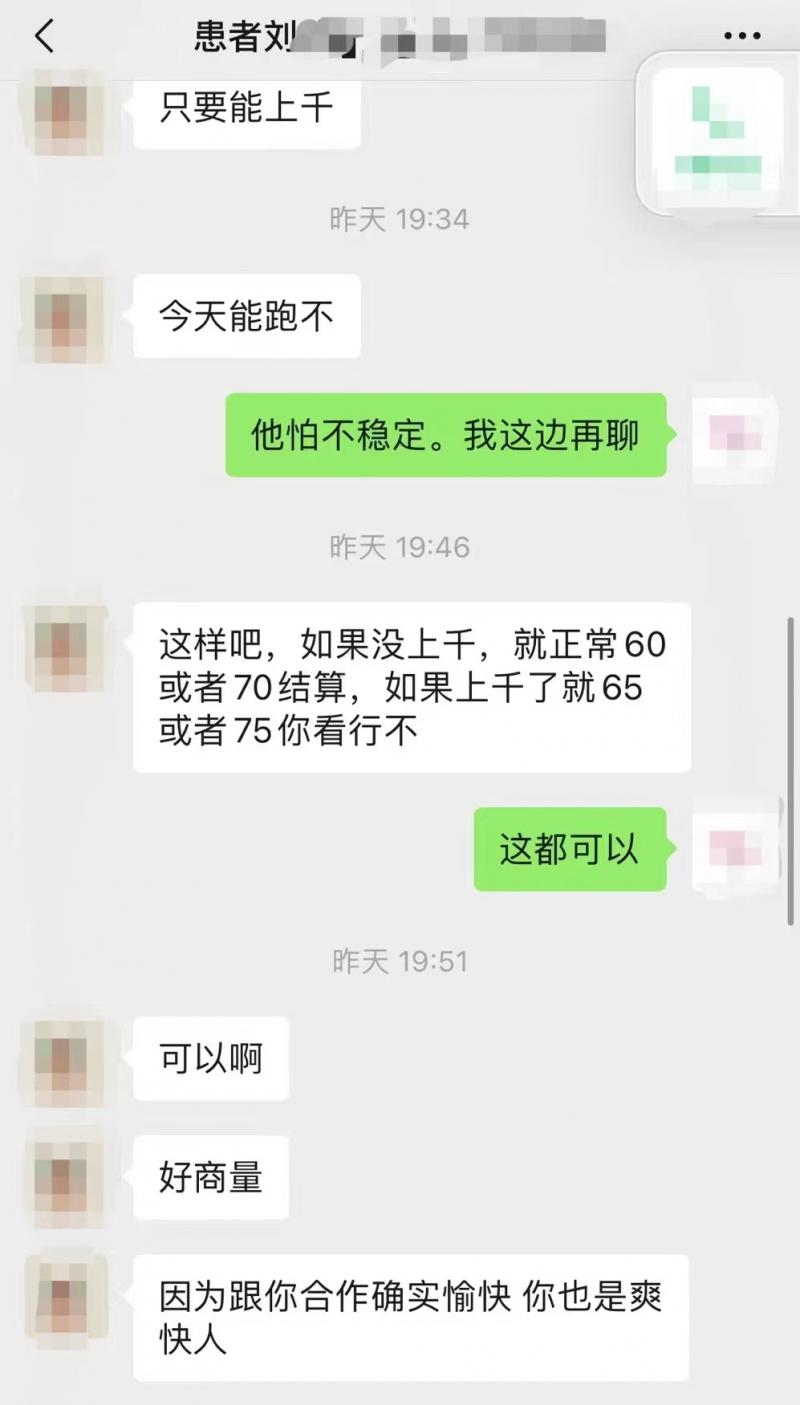The width and height of the screenshot is (800, 1405).
Task: Go back to the chat list
Action: pos(44,37)
